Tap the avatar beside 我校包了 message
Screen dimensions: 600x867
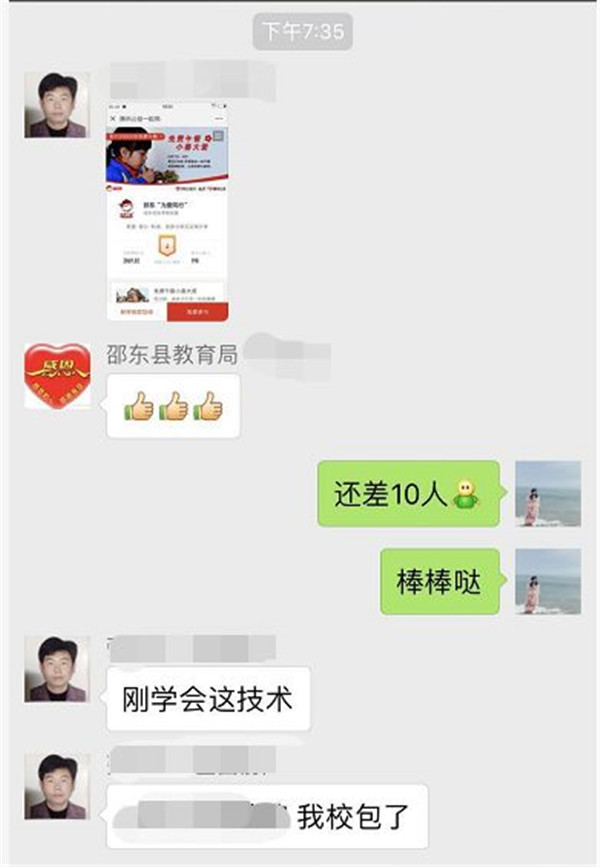(x=57, y=788)
